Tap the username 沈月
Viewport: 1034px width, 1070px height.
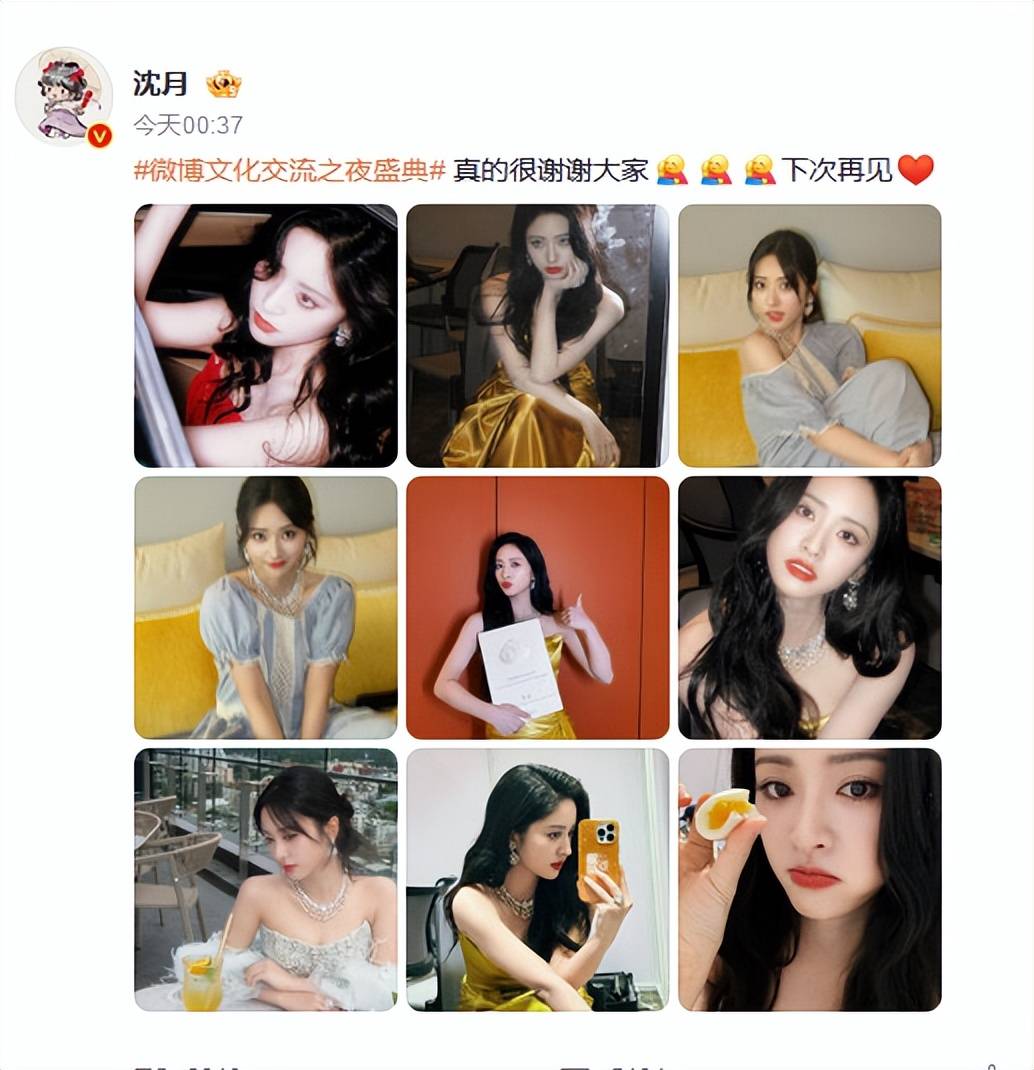coord(160,84)
